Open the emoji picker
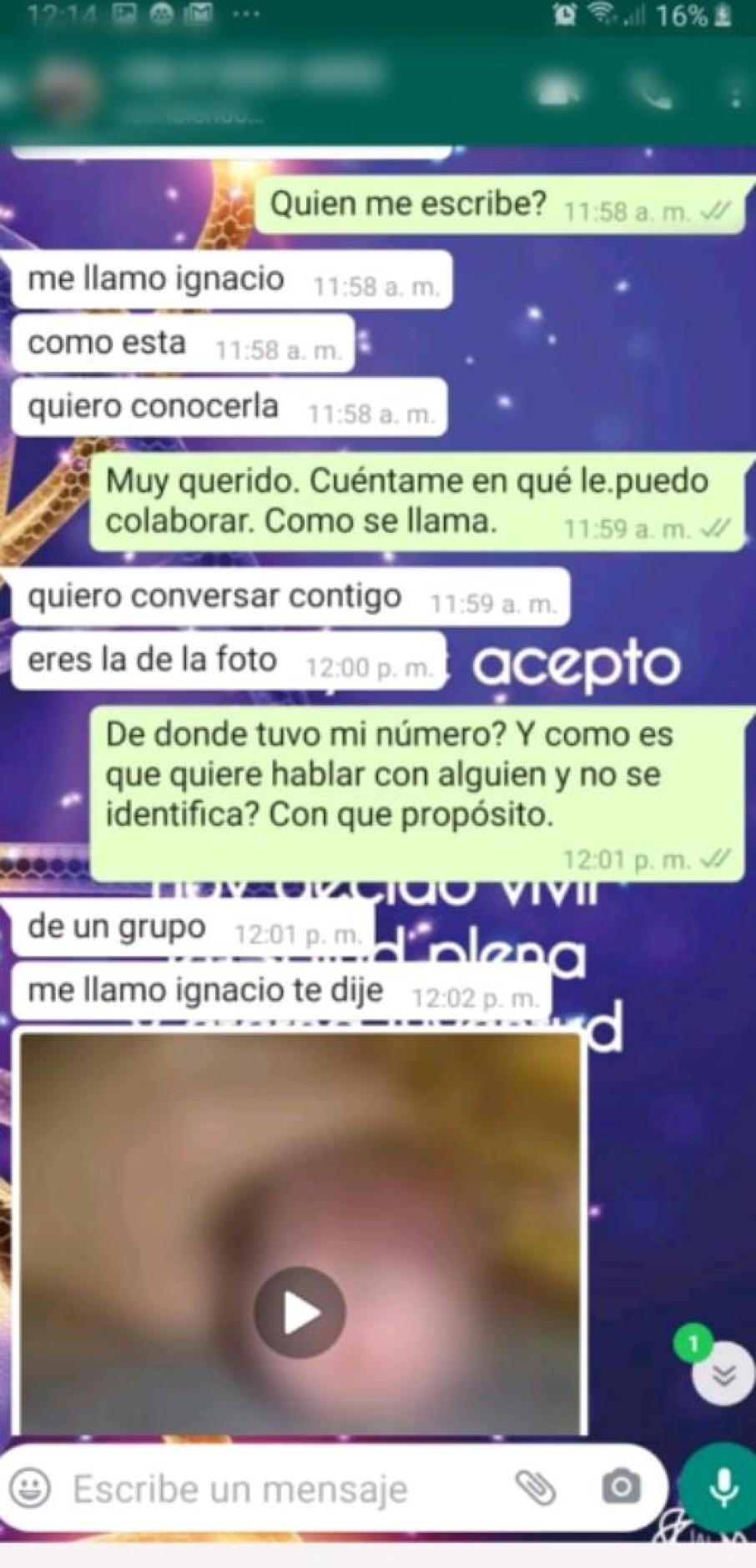The height and width of the screenshot is (1568, 756). coord(30,1488)
